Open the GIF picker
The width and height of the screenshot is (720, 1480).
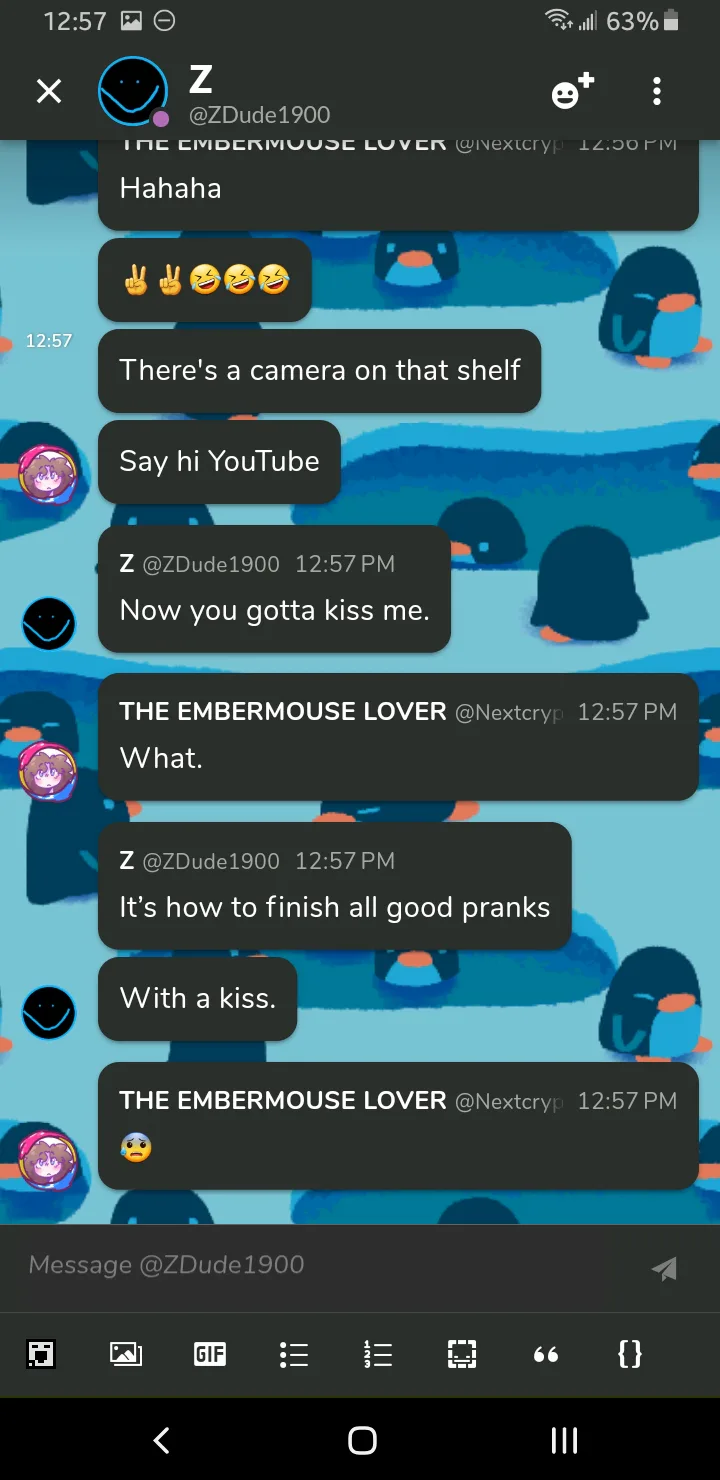(x=209, y=1354)
